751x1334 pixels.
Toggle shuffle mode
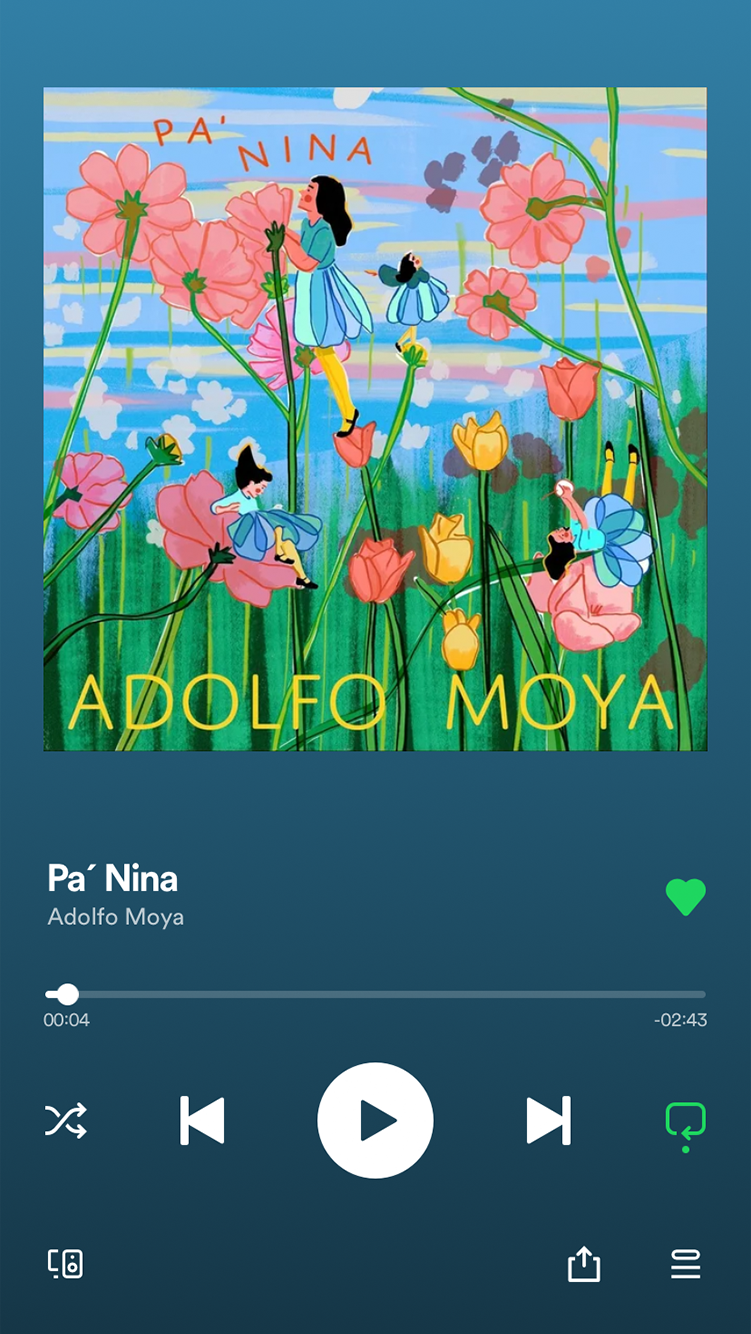tap(66, 1120)
